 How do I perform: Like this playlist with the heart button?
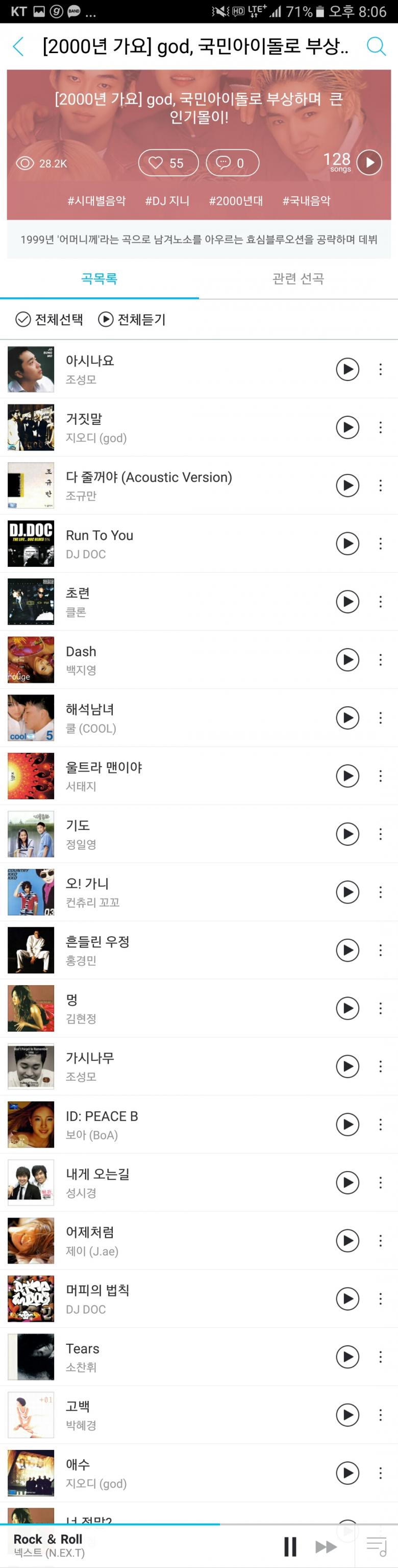(x=168, y=162)
